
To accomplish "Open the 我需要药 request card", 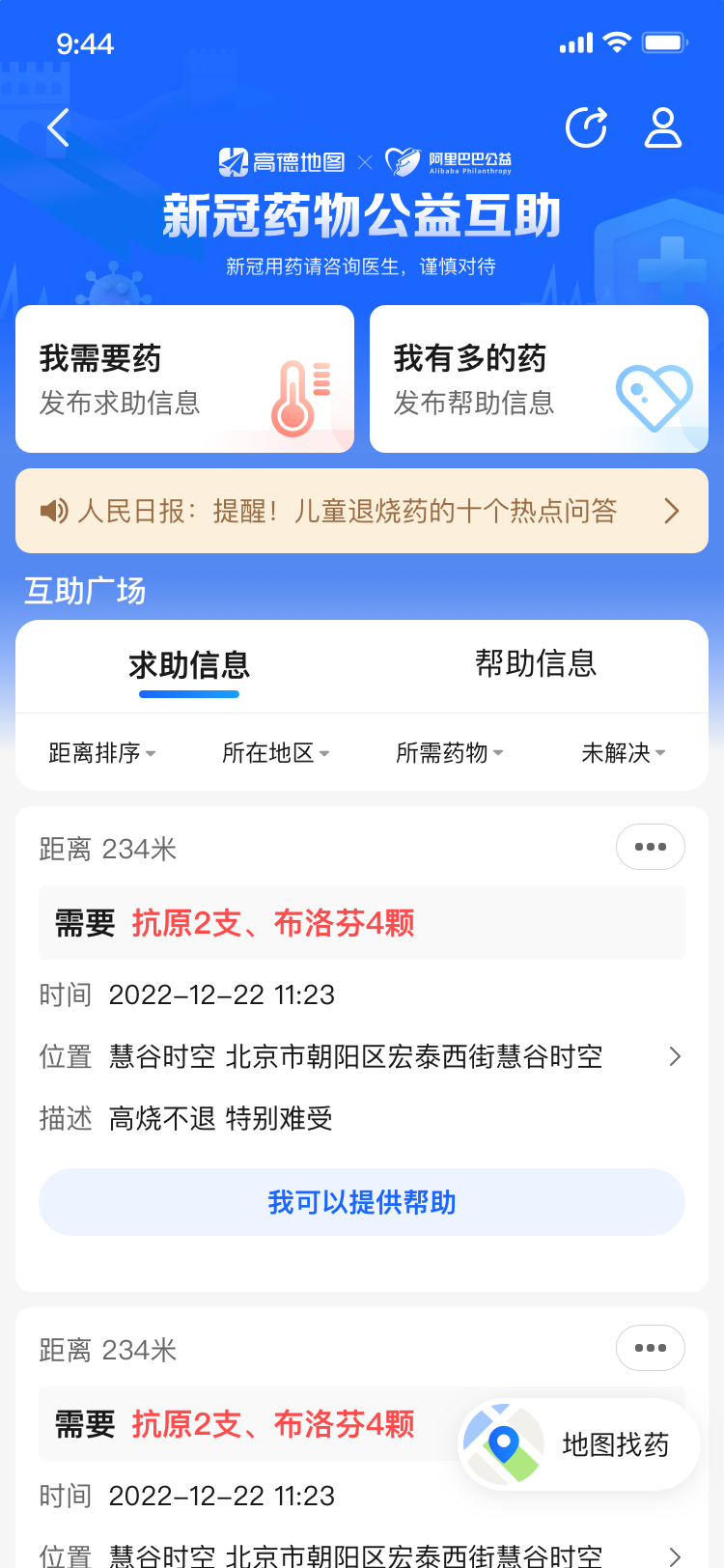I will (x=184, y=379).
